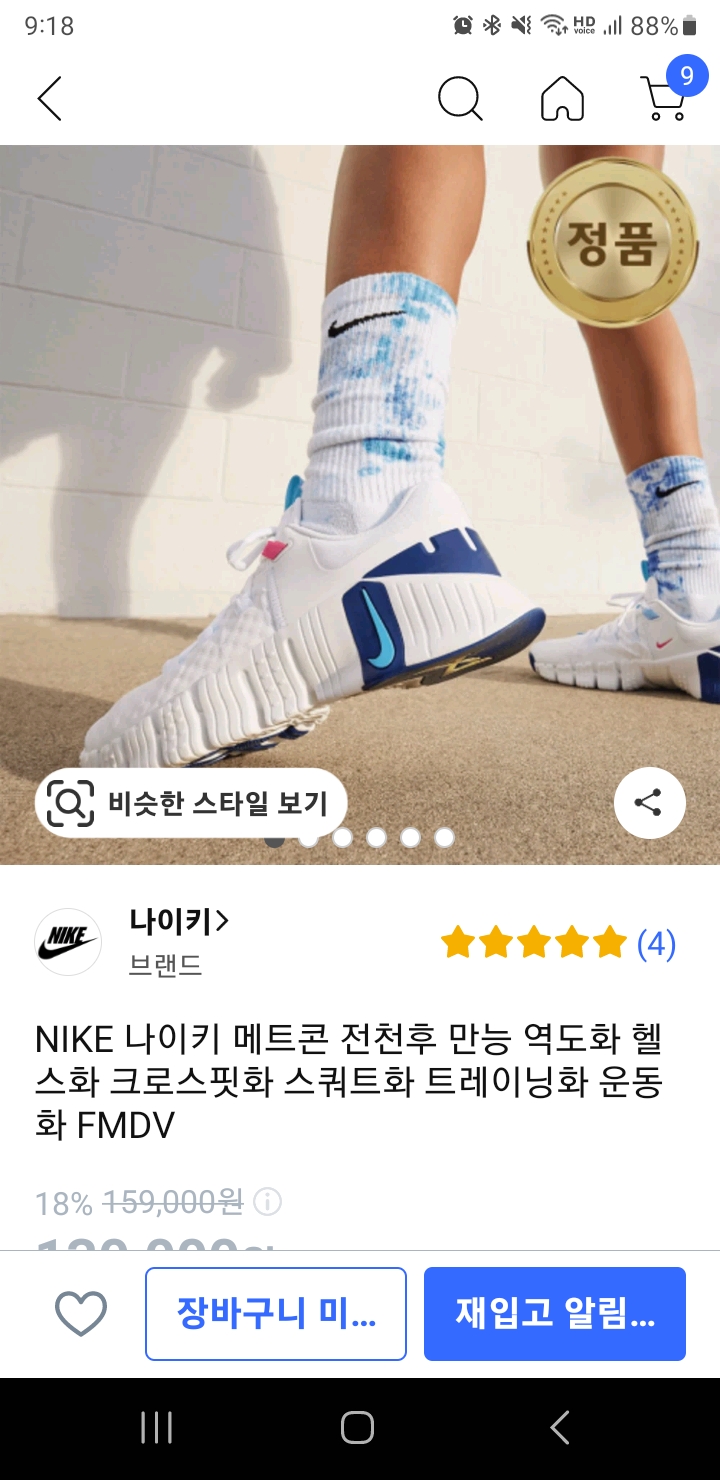
Task: Tap the system home button
Action: tap(358, 1428)
